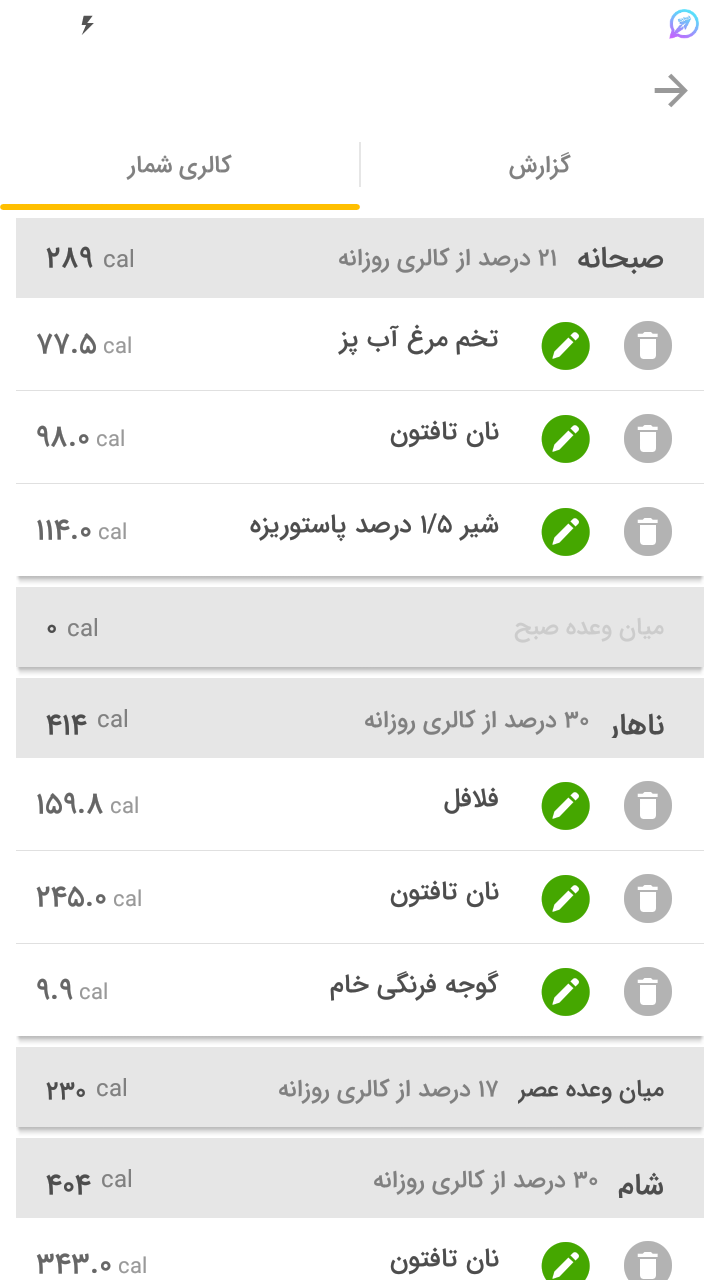Edit the شیر ۱/۵ درصد پاستوریزه entry

tap(566, 532)
